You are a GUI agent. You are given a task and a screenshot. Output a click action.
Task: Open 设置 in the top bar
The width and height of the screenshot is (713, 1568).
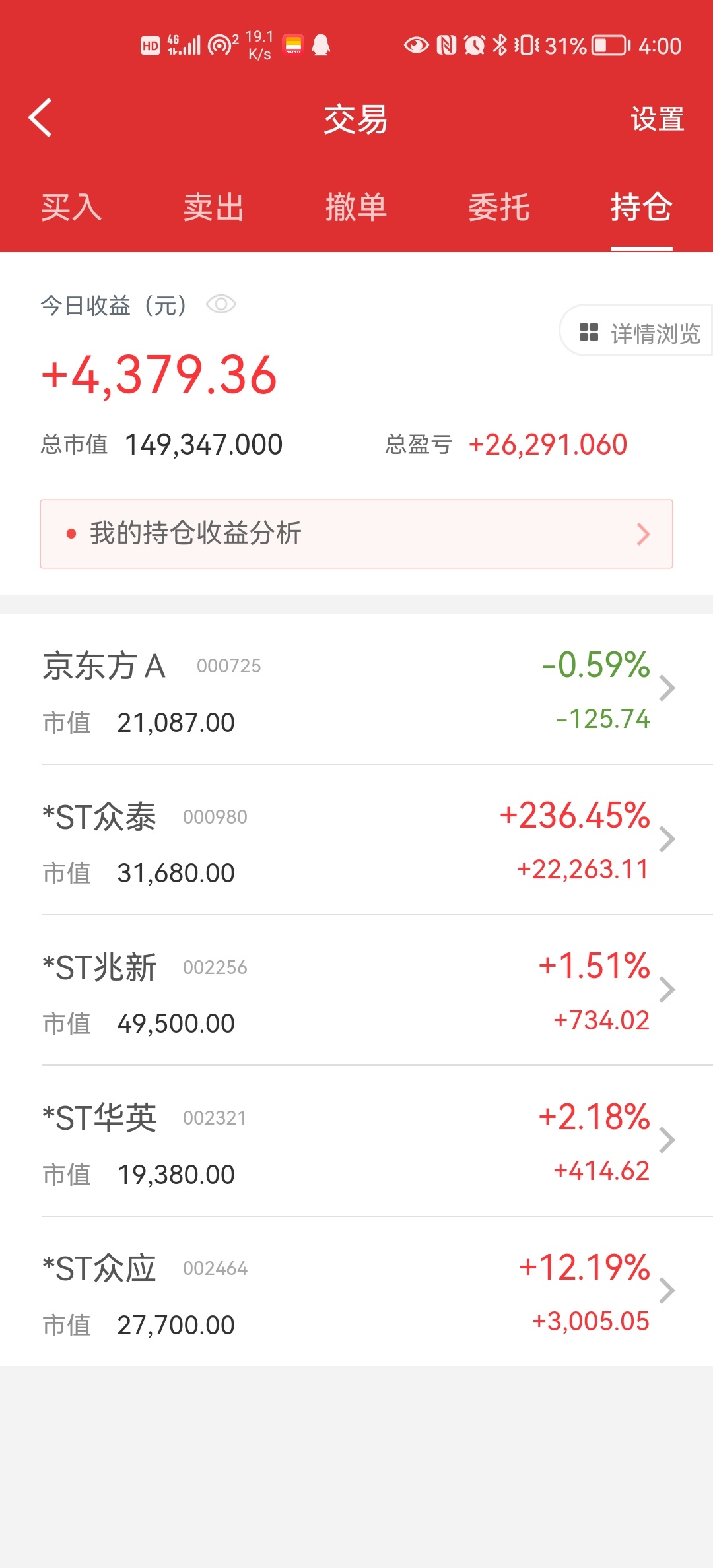[657, 119]
